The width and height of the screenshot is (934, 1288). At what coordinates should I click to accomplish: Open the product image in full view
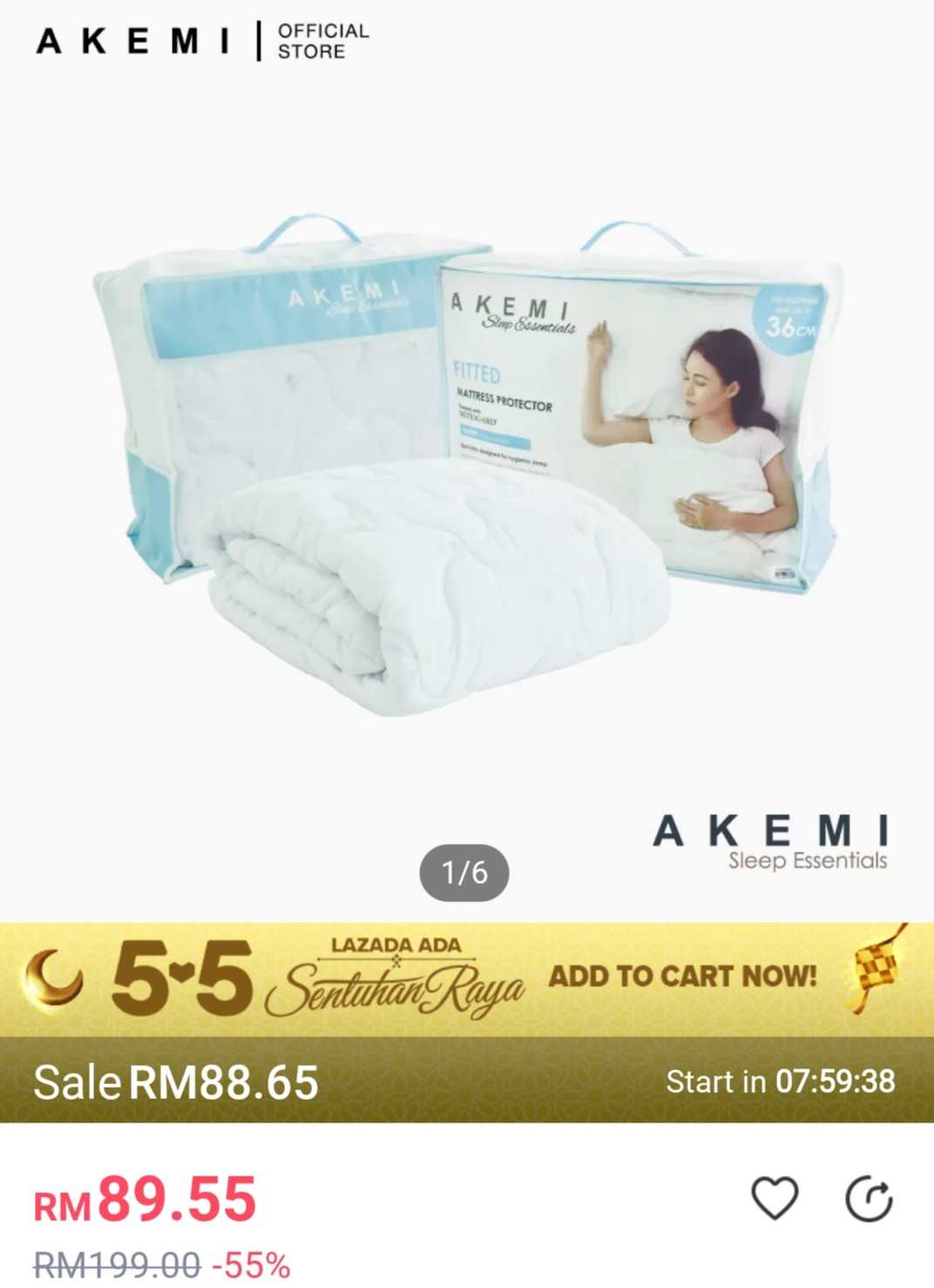coord(467,470)
